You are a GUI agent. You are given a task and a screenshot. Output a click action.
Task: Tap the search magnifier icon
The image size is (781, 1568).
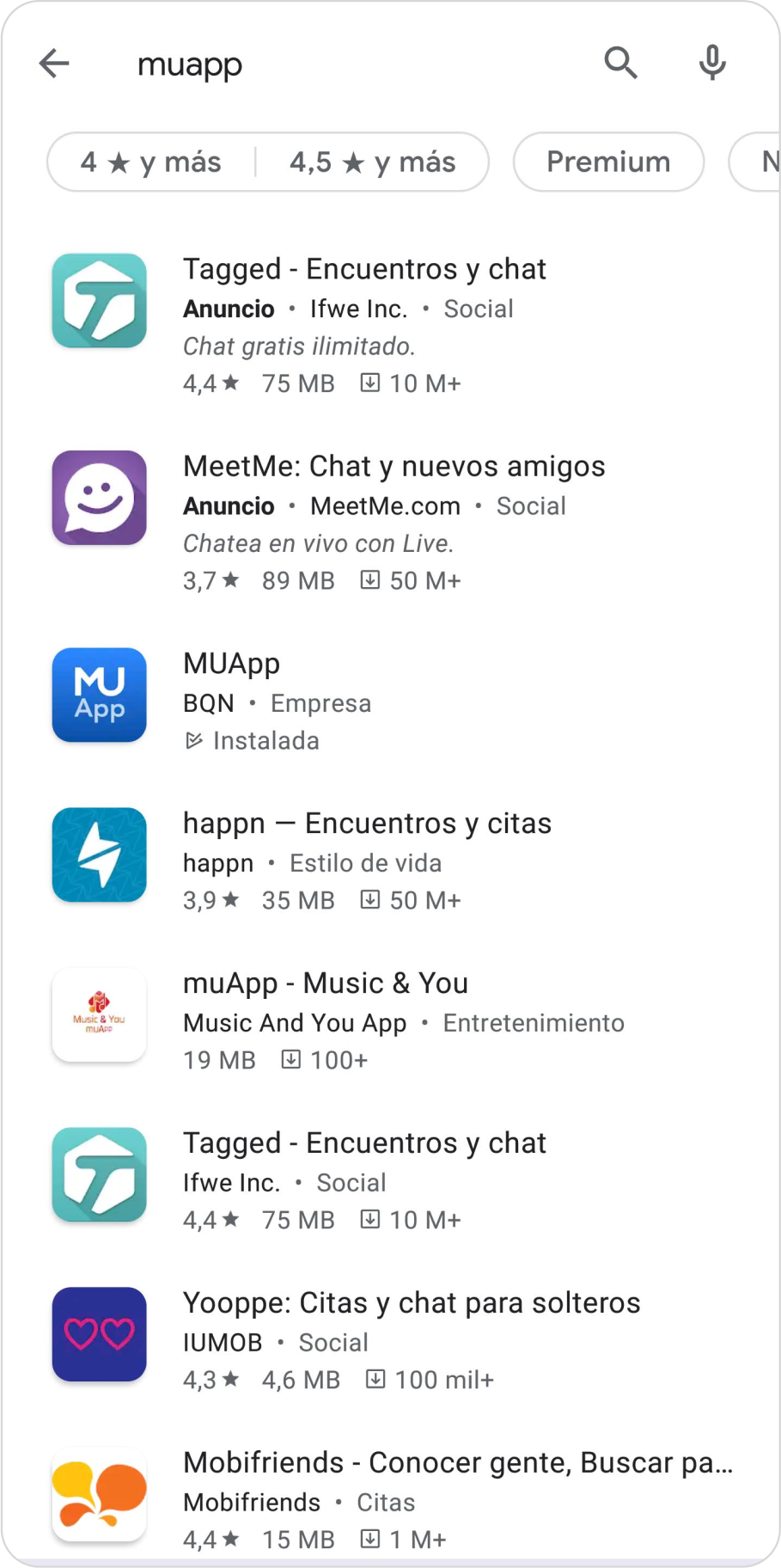620,64
